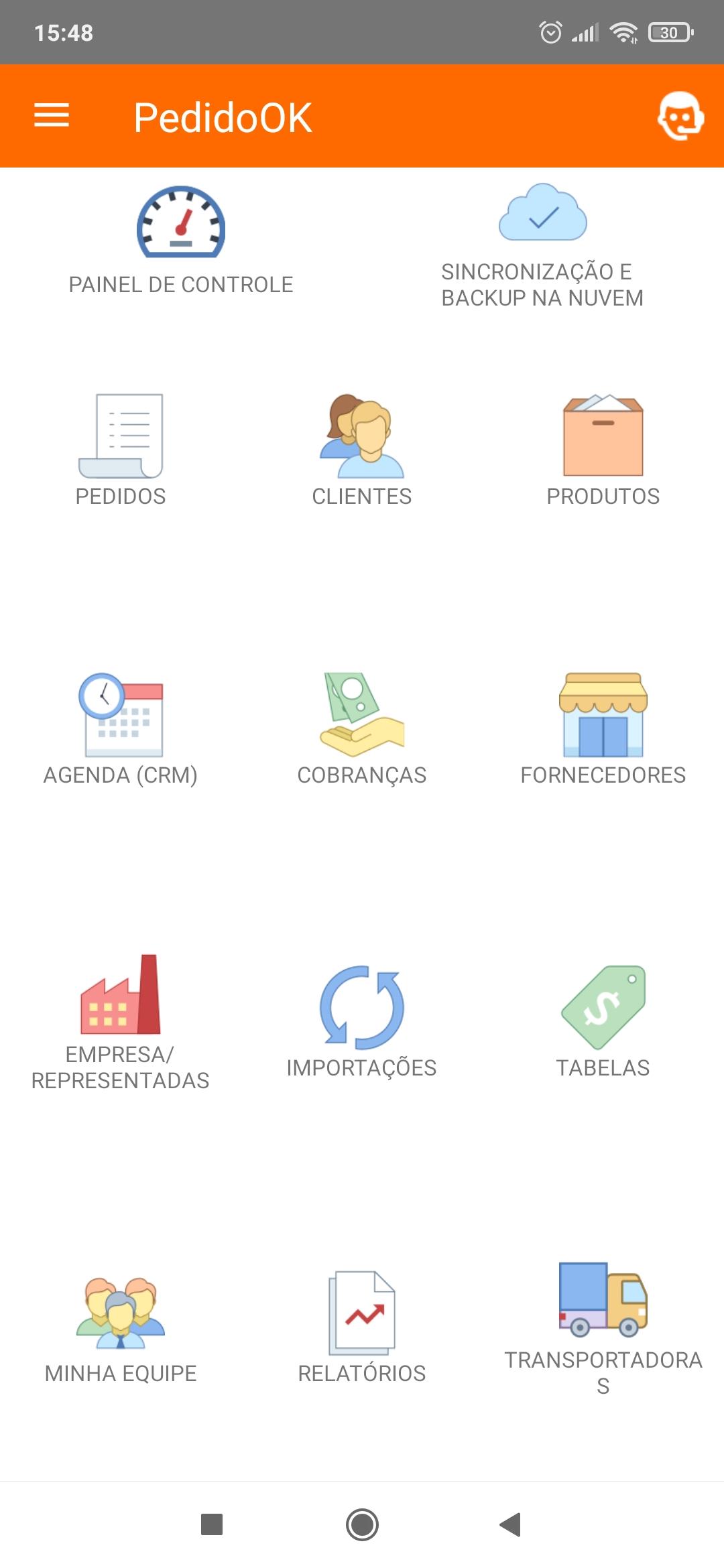Open the Clientes section
Image resolution: width=724 pixels, height=1568 pixels.
click(362, 450)
